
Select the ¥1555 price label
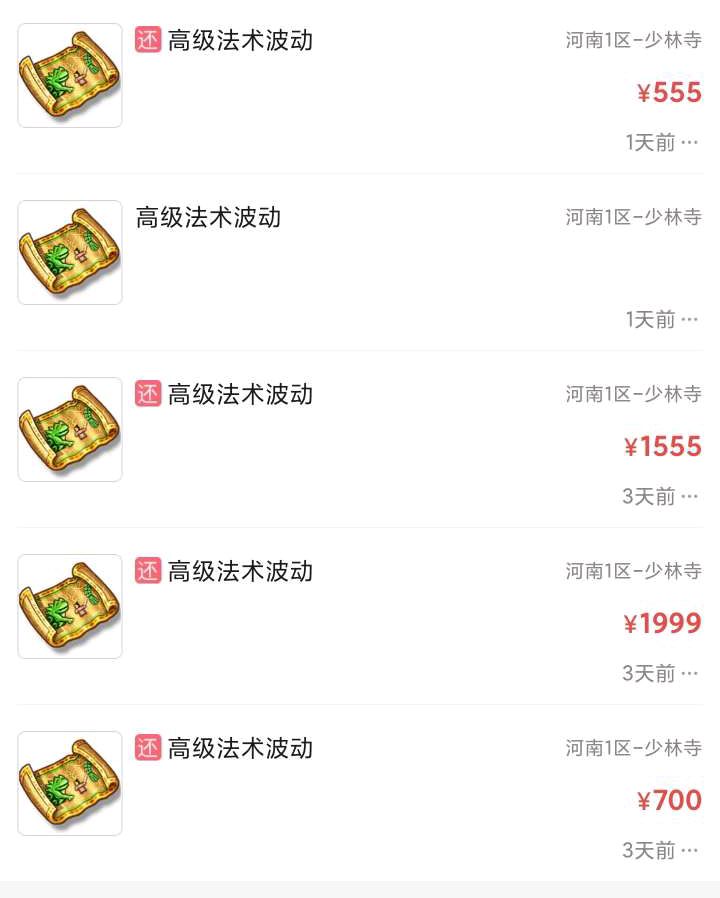click(x=666, y=447)
